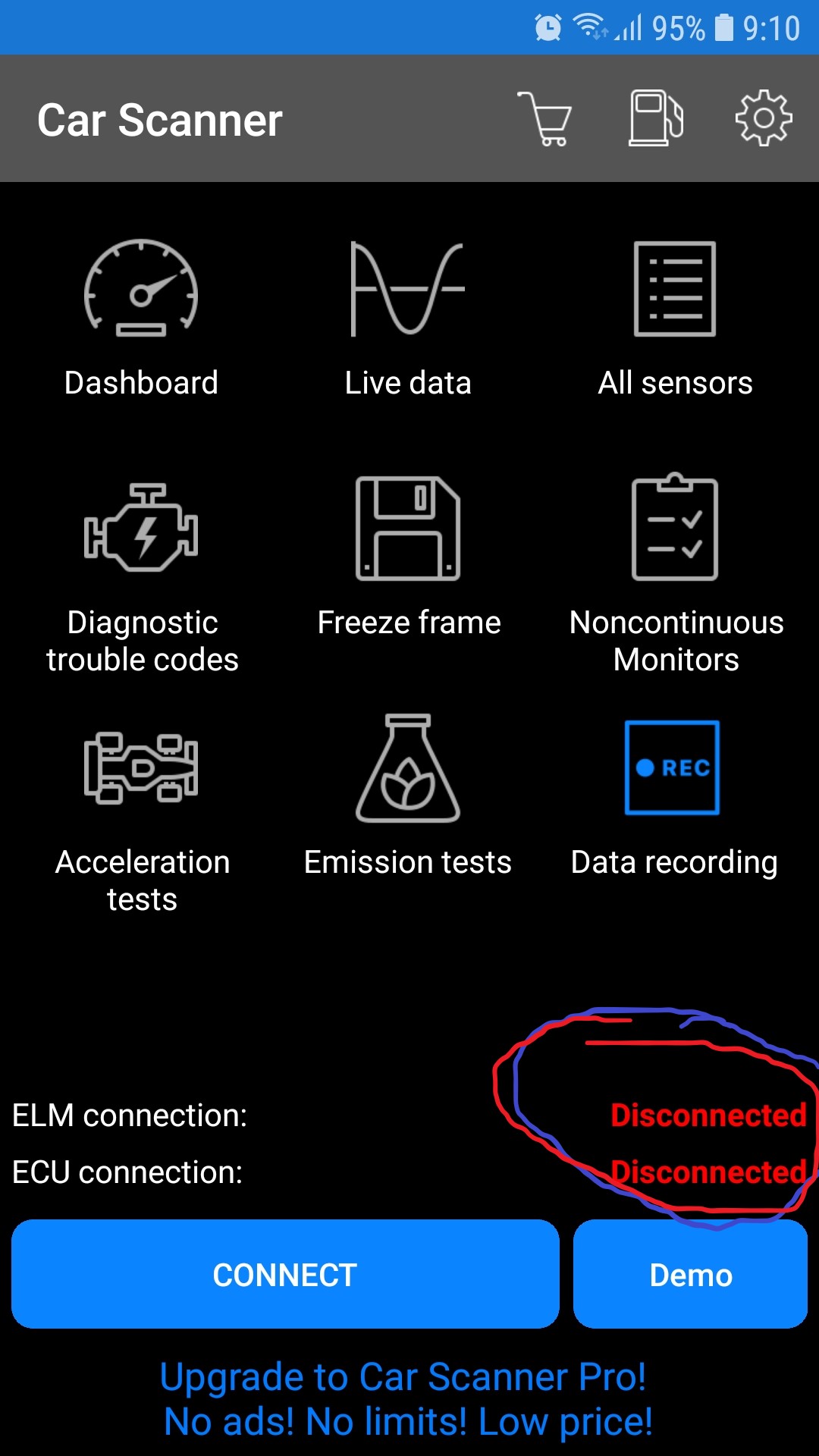This screenshot has height=1456, width=819.
Task: View Live data
Action: tap(408, 319)
